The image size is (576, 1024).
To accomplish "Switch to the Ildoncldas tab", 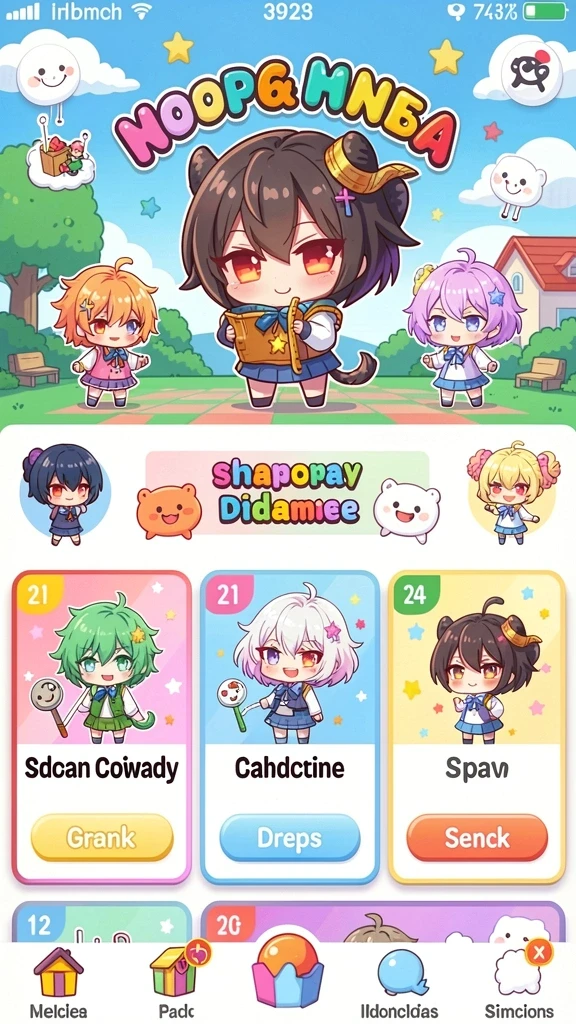I will [x=399, y=983].
